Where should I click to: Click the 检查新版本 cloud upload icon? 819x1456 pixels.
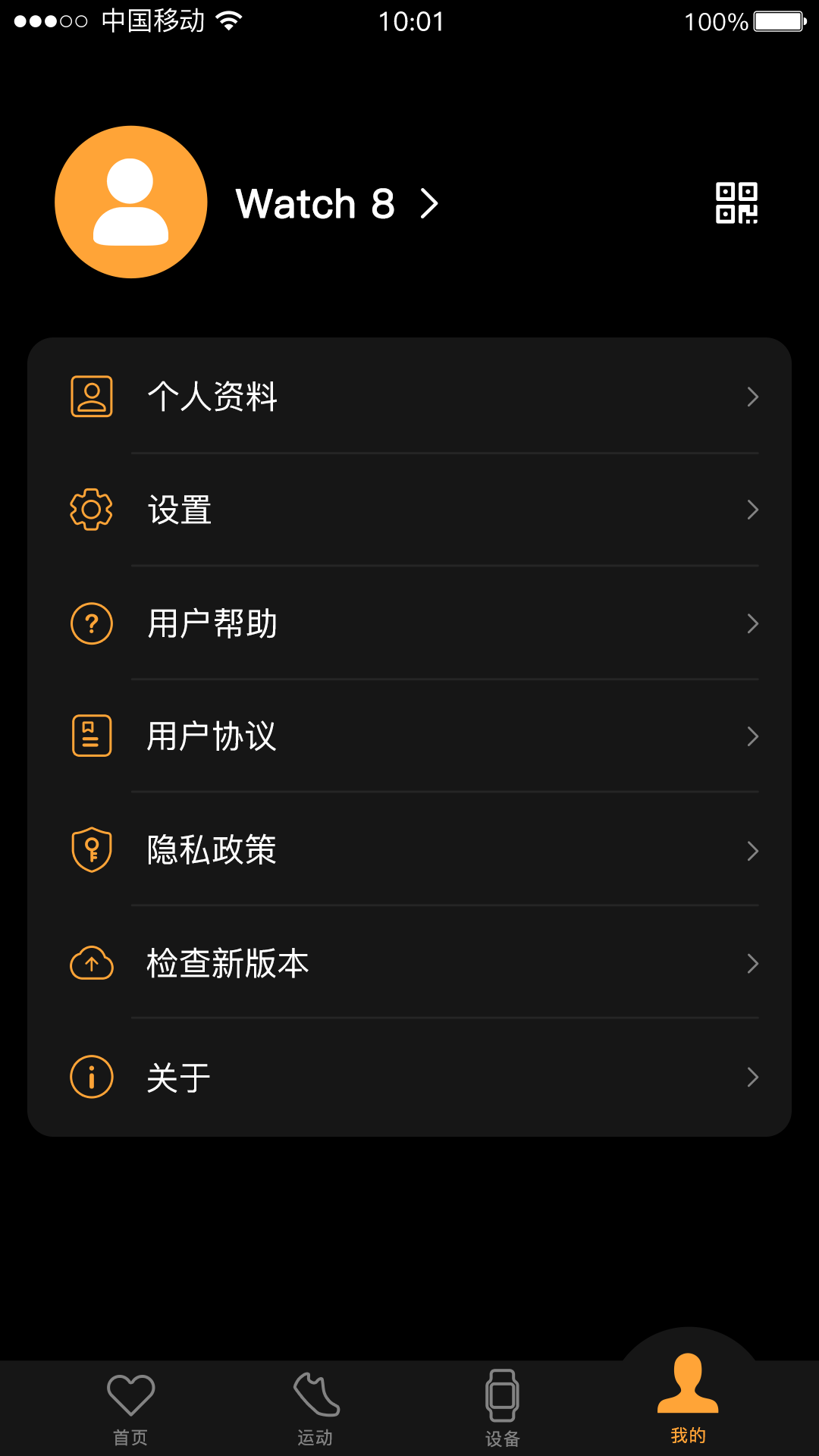91,962
